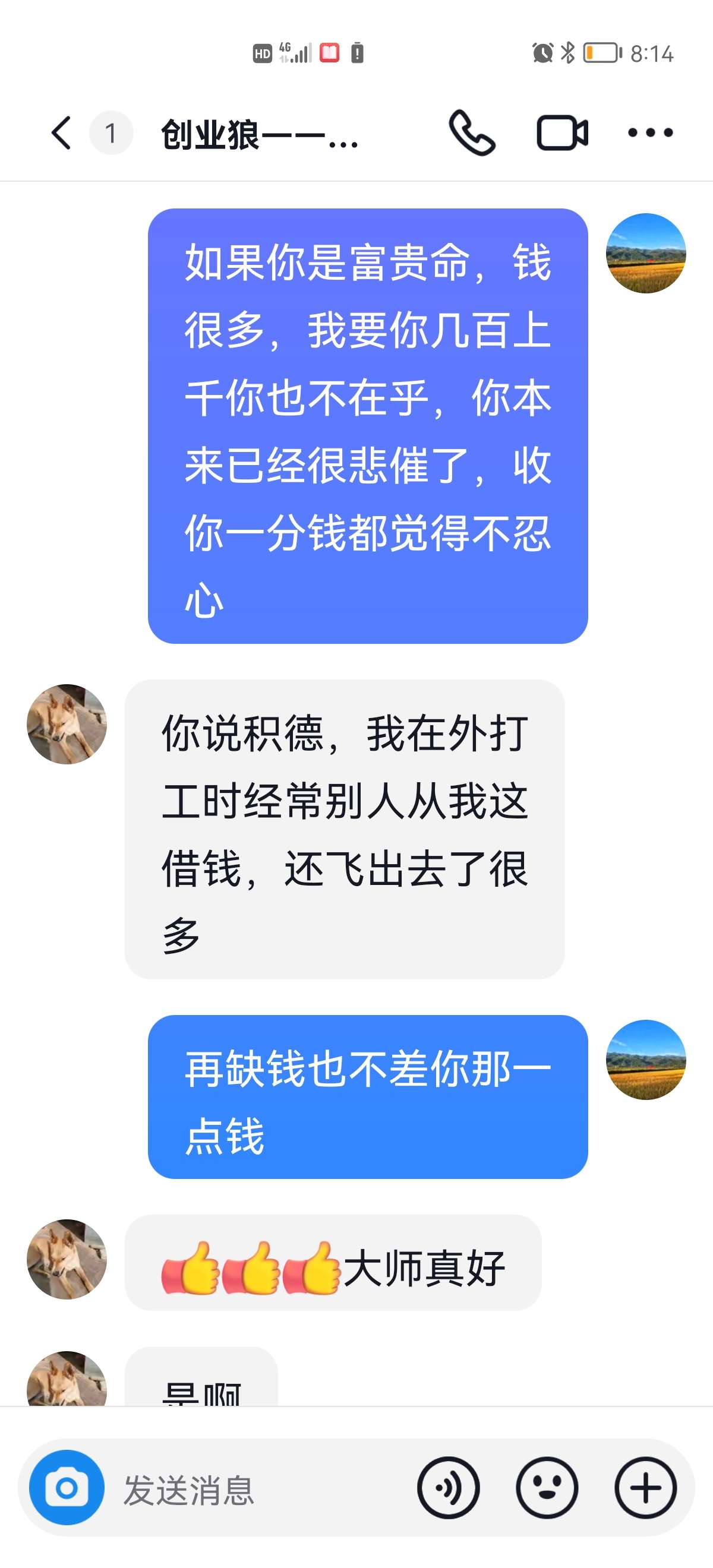Open the three-dot more options menu
Viewport: 713px width, 1568px height.
coord(650,132)
